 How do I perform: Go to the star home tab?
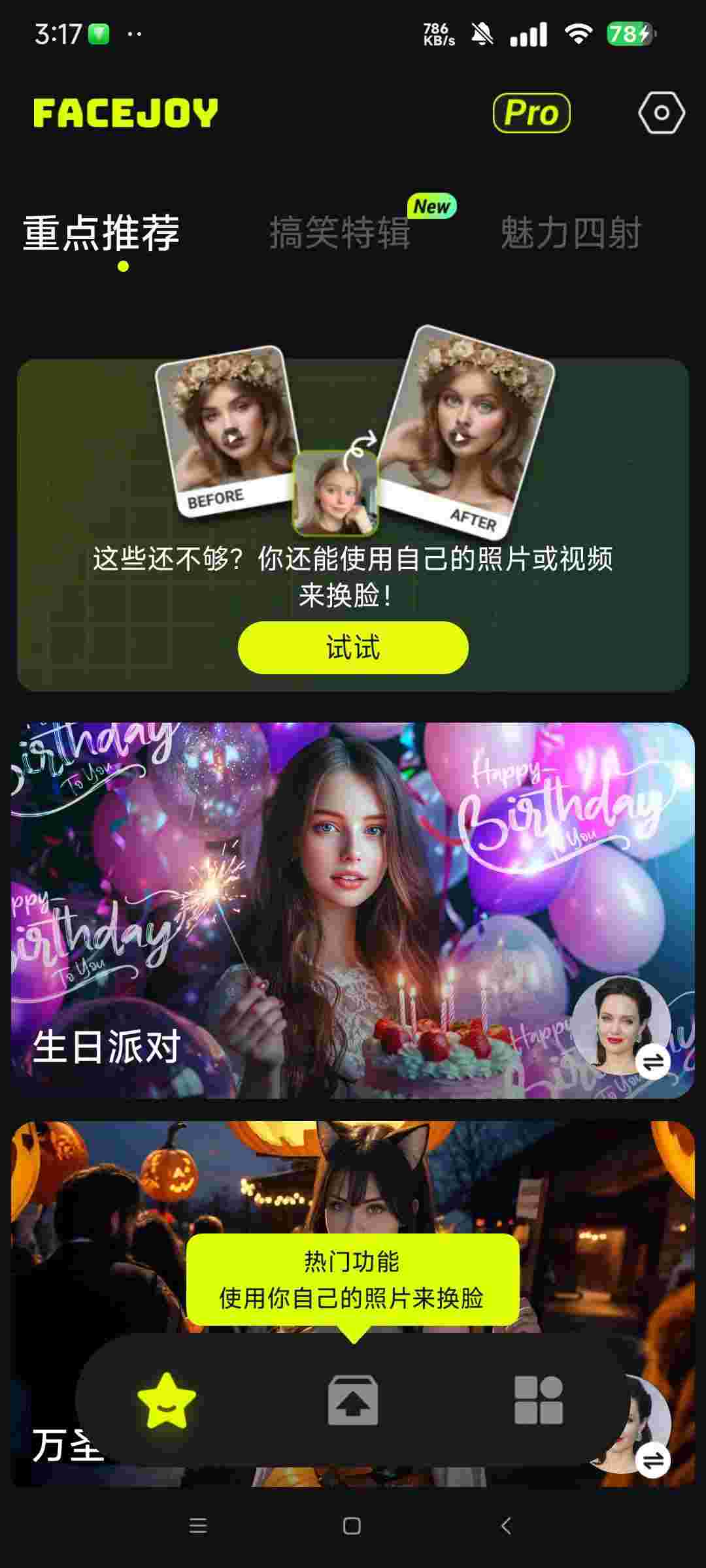pos(167,1400)
